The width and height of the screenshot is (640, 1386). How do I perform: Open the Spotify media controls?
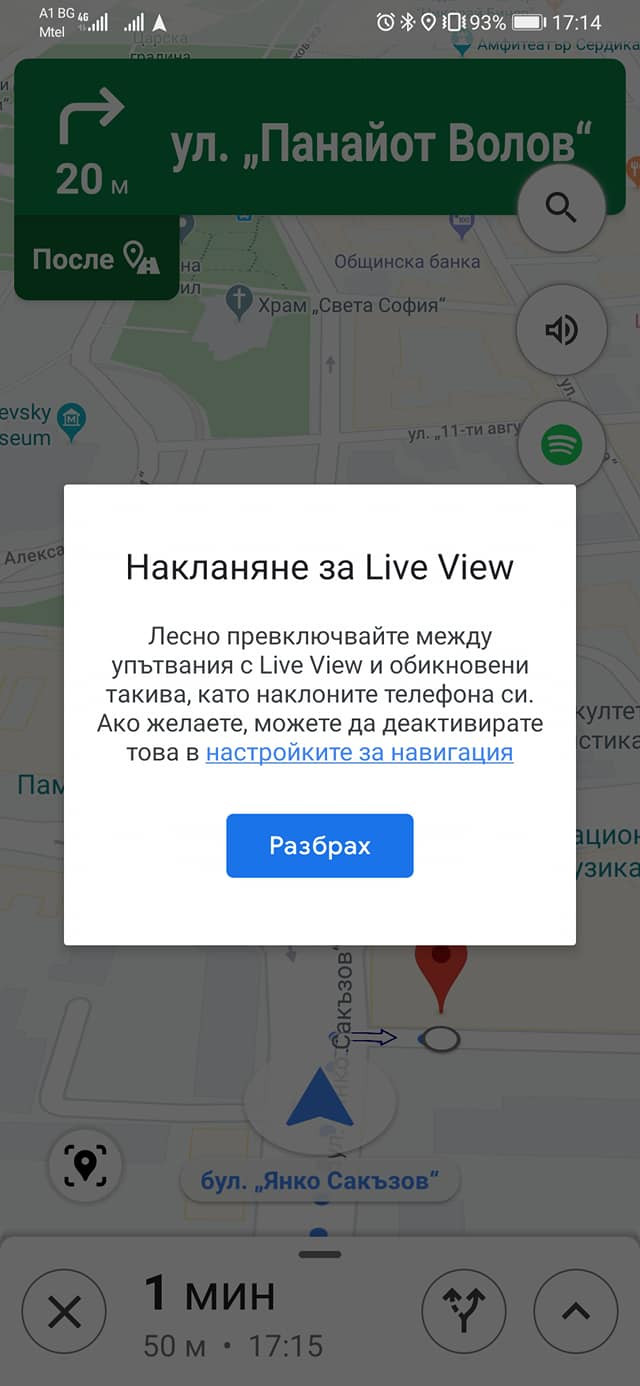coord(561,445)
